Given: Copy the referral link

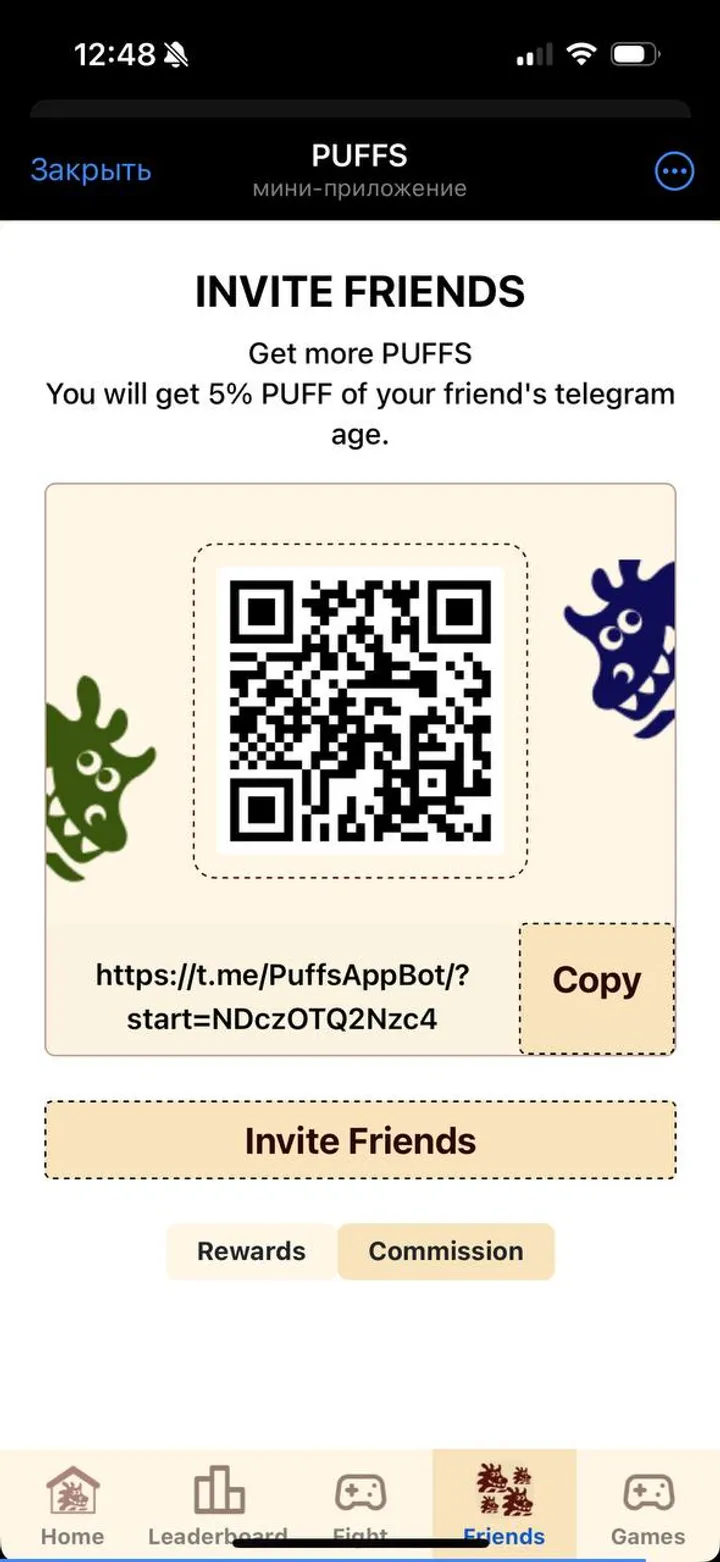Looking at the screenshot, I should [x=597, y=981].
